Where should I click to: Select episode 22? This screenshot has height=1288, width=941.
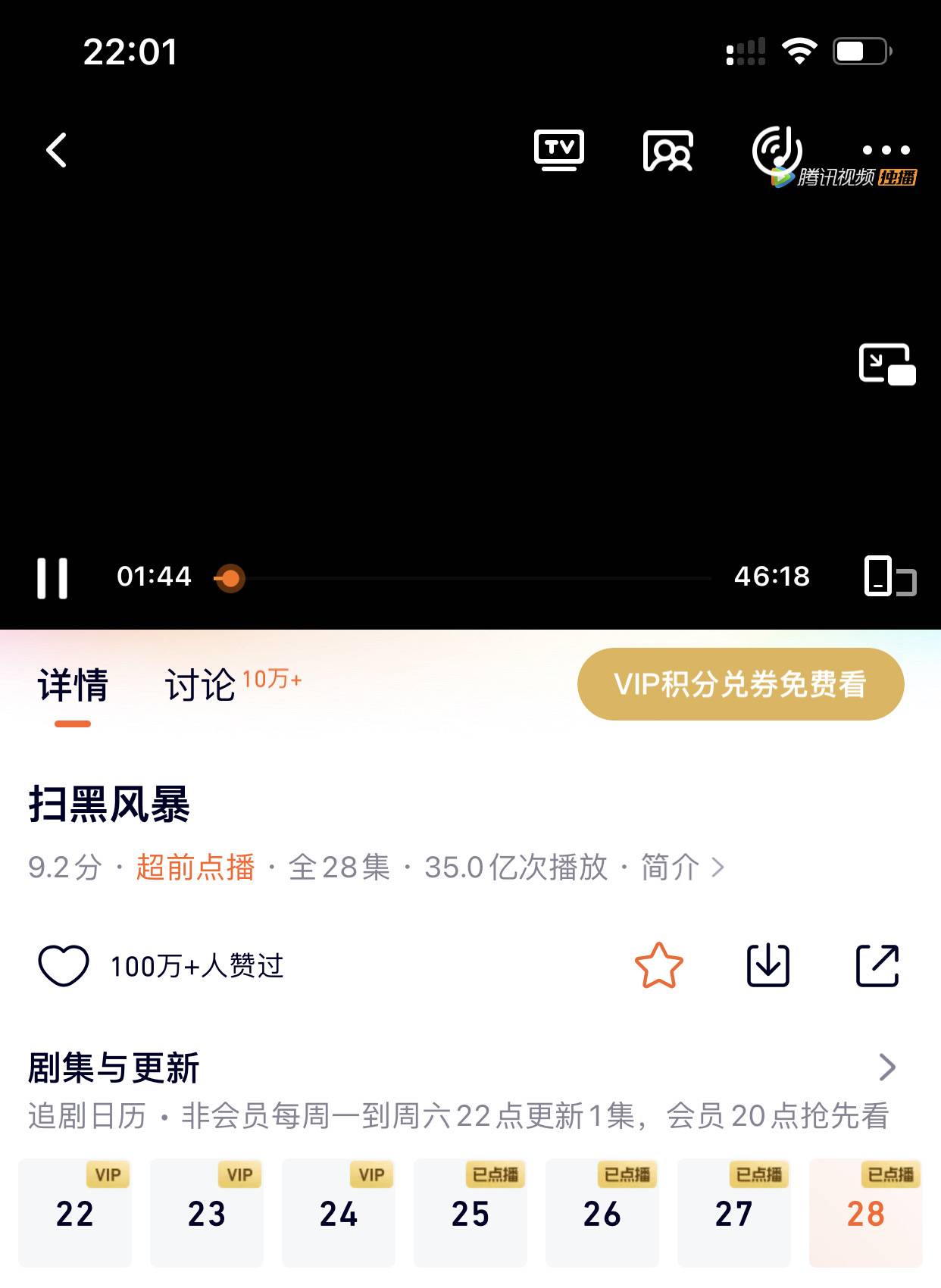pyautogui.click(x=75, y=1213)
